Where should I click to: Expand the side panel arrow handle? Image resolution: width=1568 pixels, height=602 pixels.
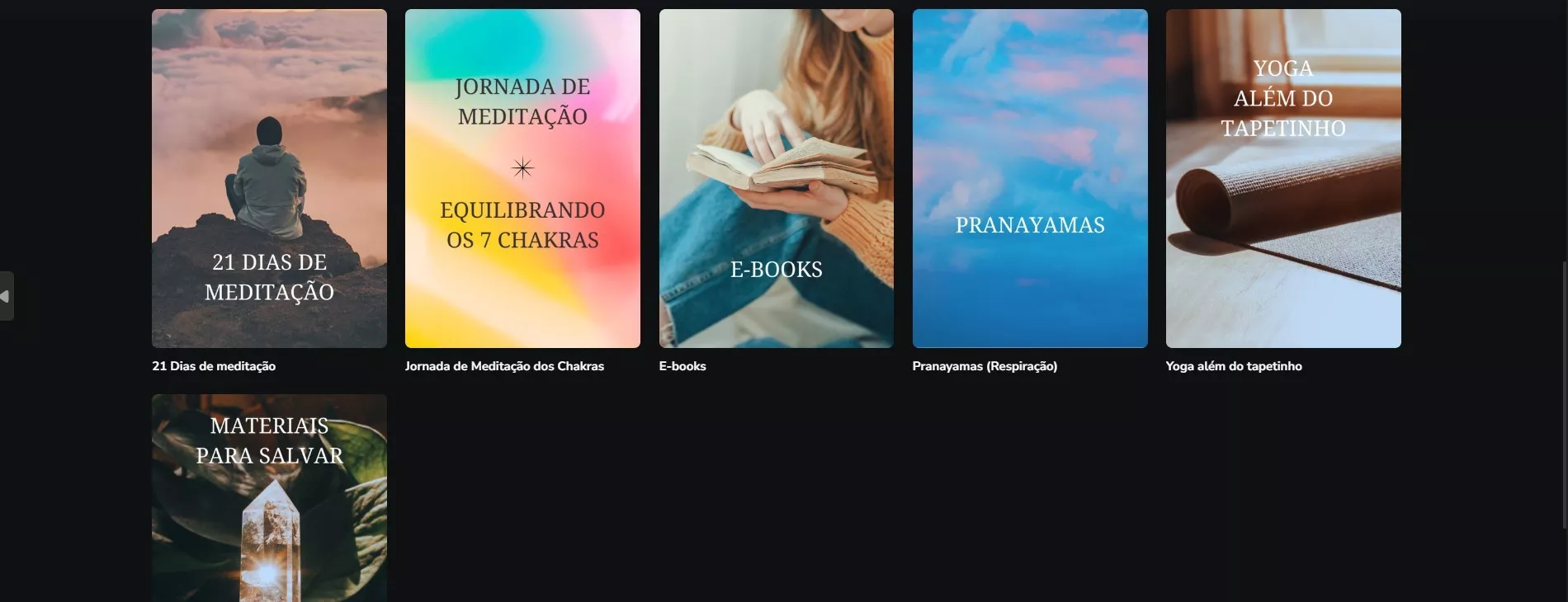click(6, 296)
